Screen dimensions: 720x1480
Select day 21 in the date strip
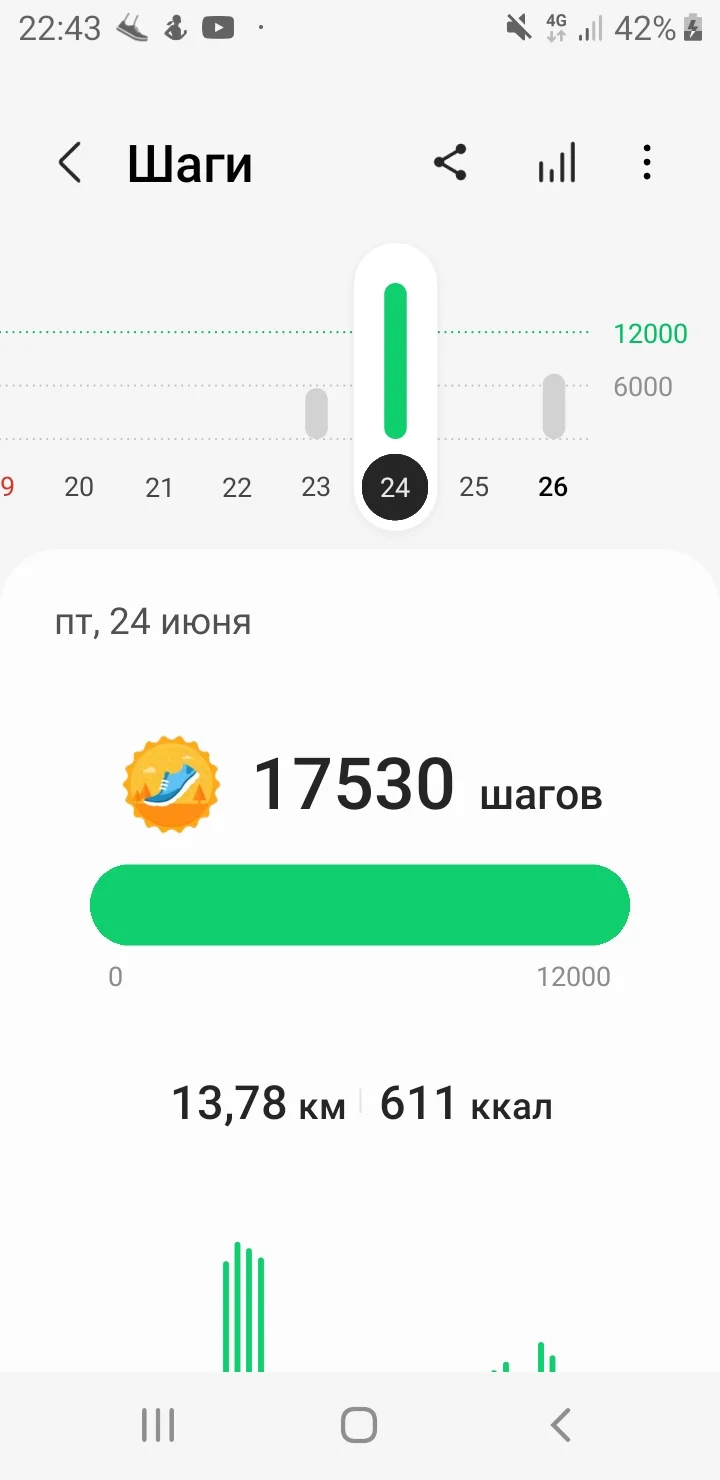pos(158,487)
